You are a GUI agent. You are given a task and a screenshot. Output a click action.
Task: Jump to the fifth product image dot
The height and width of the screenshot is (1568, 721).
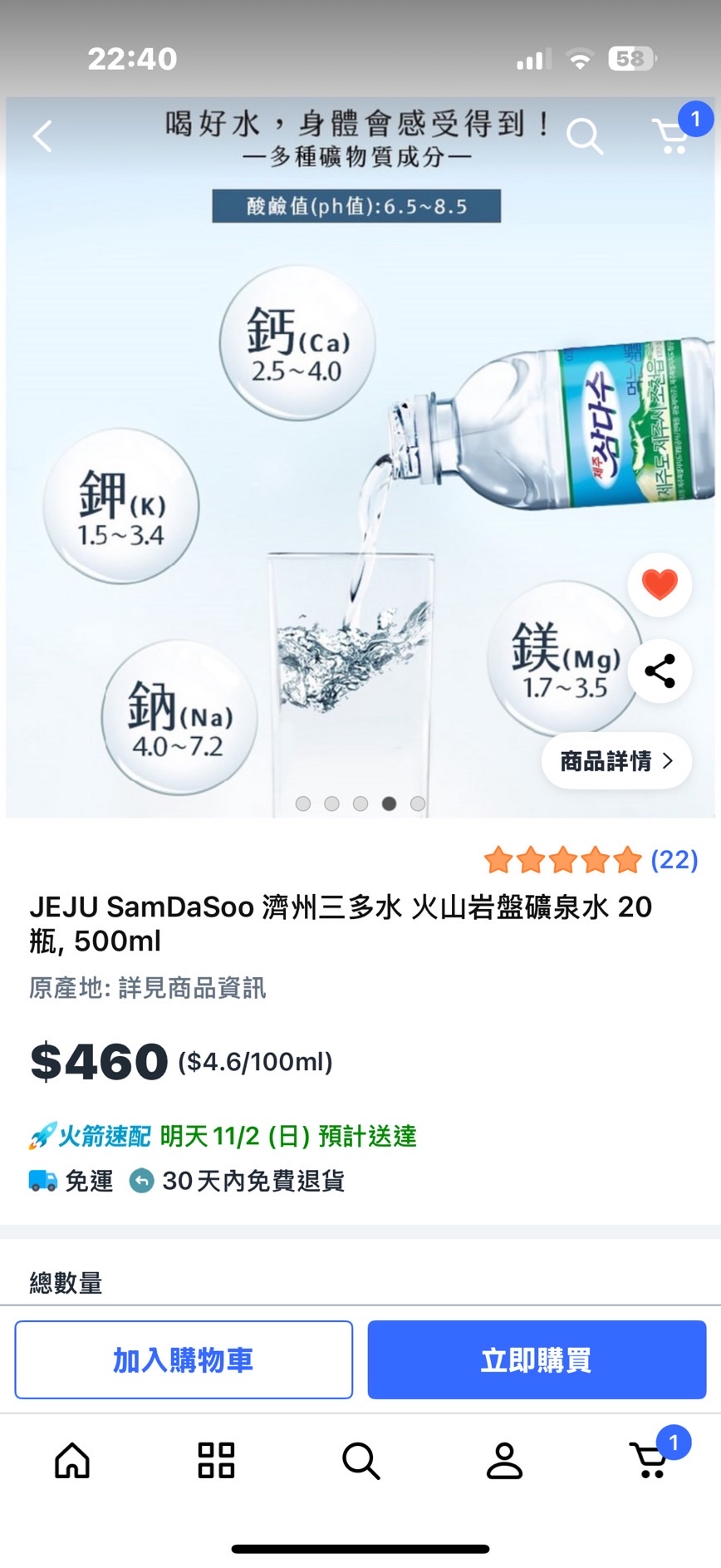(x=418, y=804)
